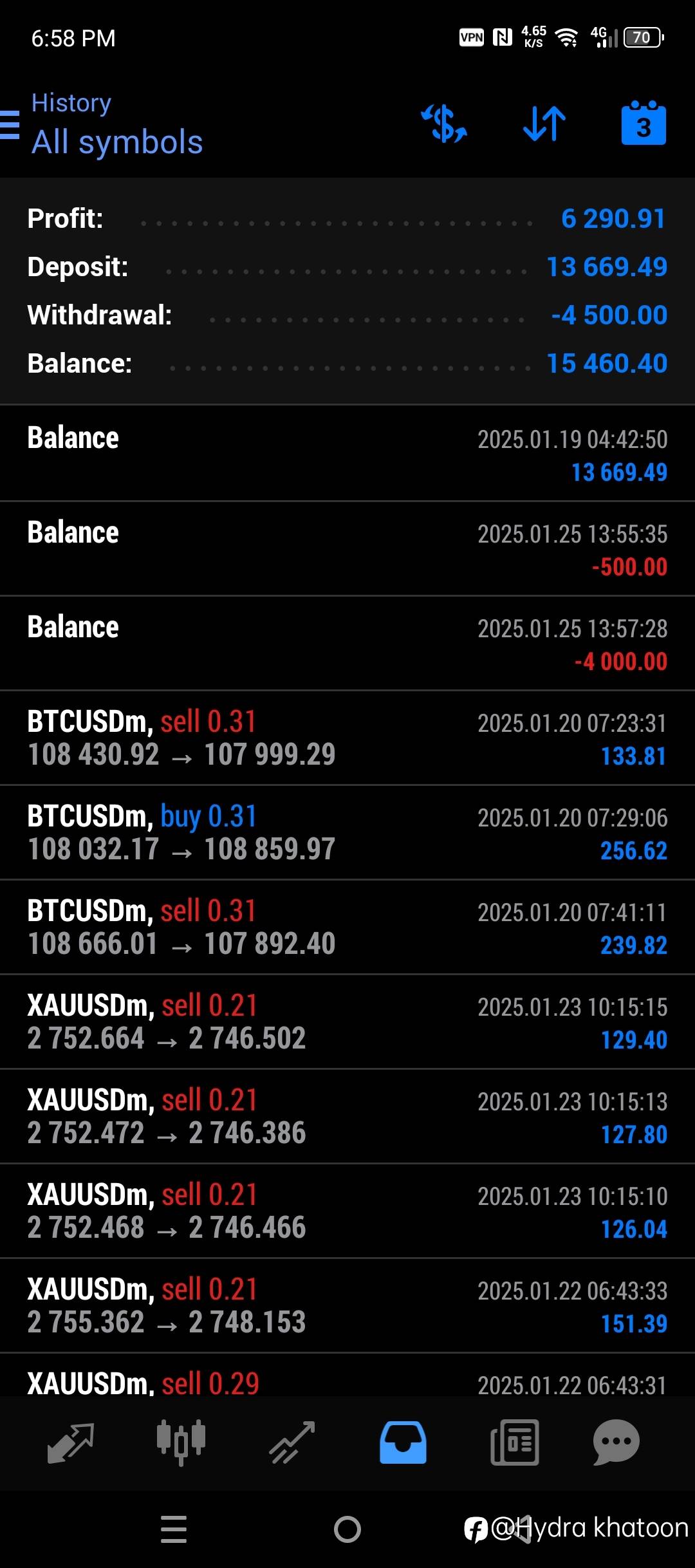
Task: Switch to the Quotes tab
Action: tap(71, 1442)
